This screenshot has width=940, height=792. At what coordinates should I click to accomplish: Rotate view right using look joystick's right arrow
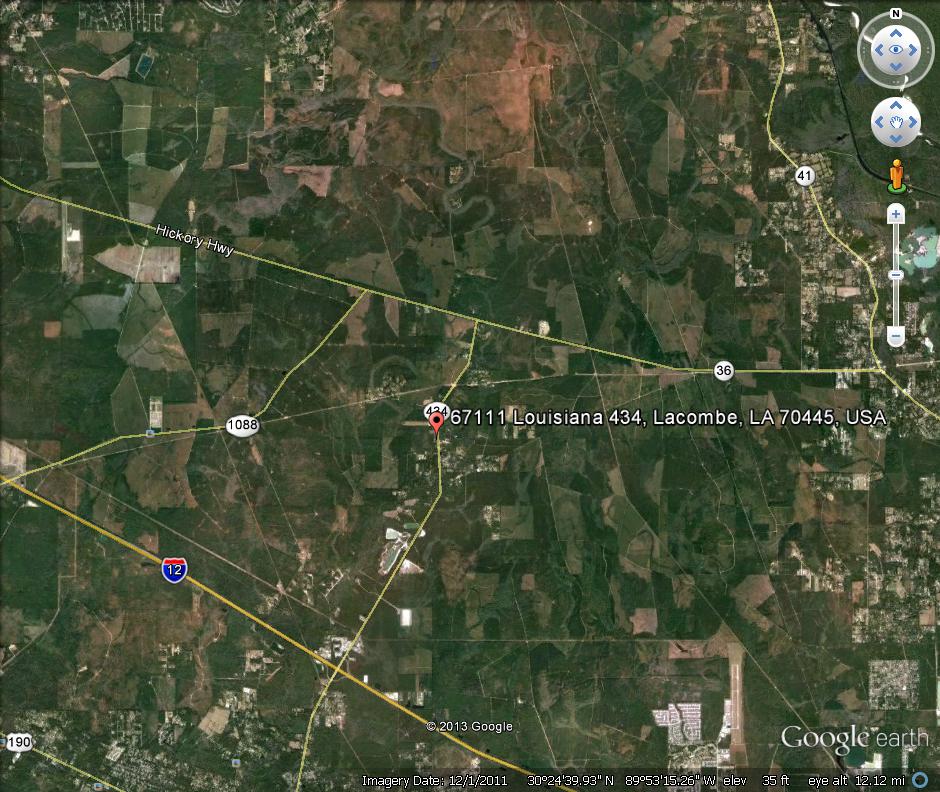915,49
